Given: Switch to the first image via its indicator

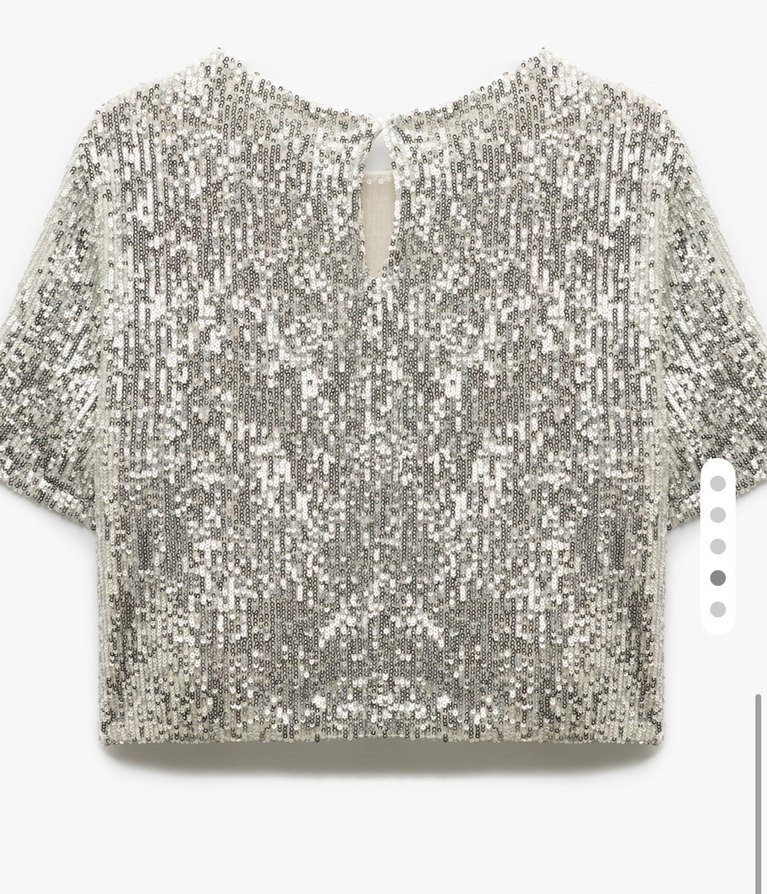Looking at the screenshot, I should [x=717, y=482].
